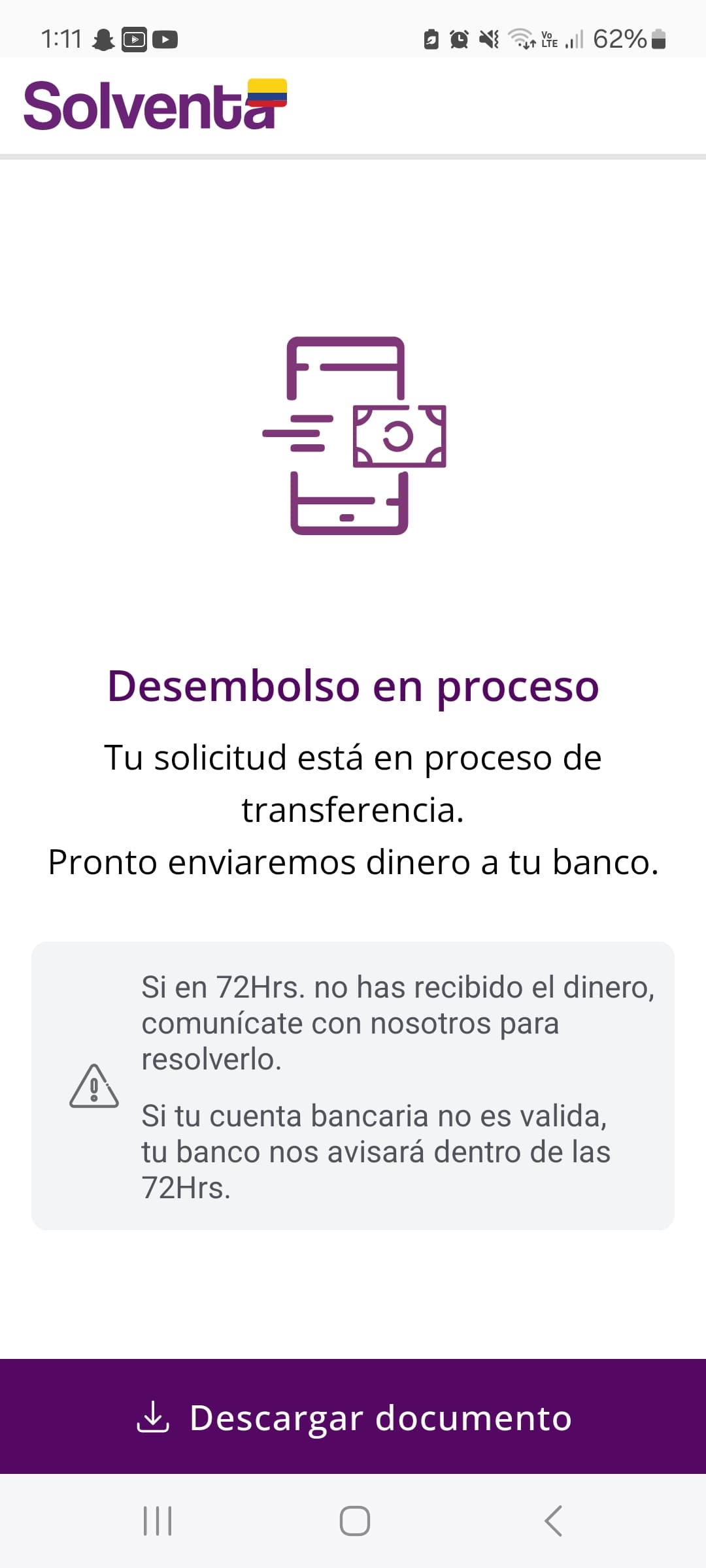Go back using the system back button
This screenshot has height=1568, width=706.
(x=553, y=1520)
